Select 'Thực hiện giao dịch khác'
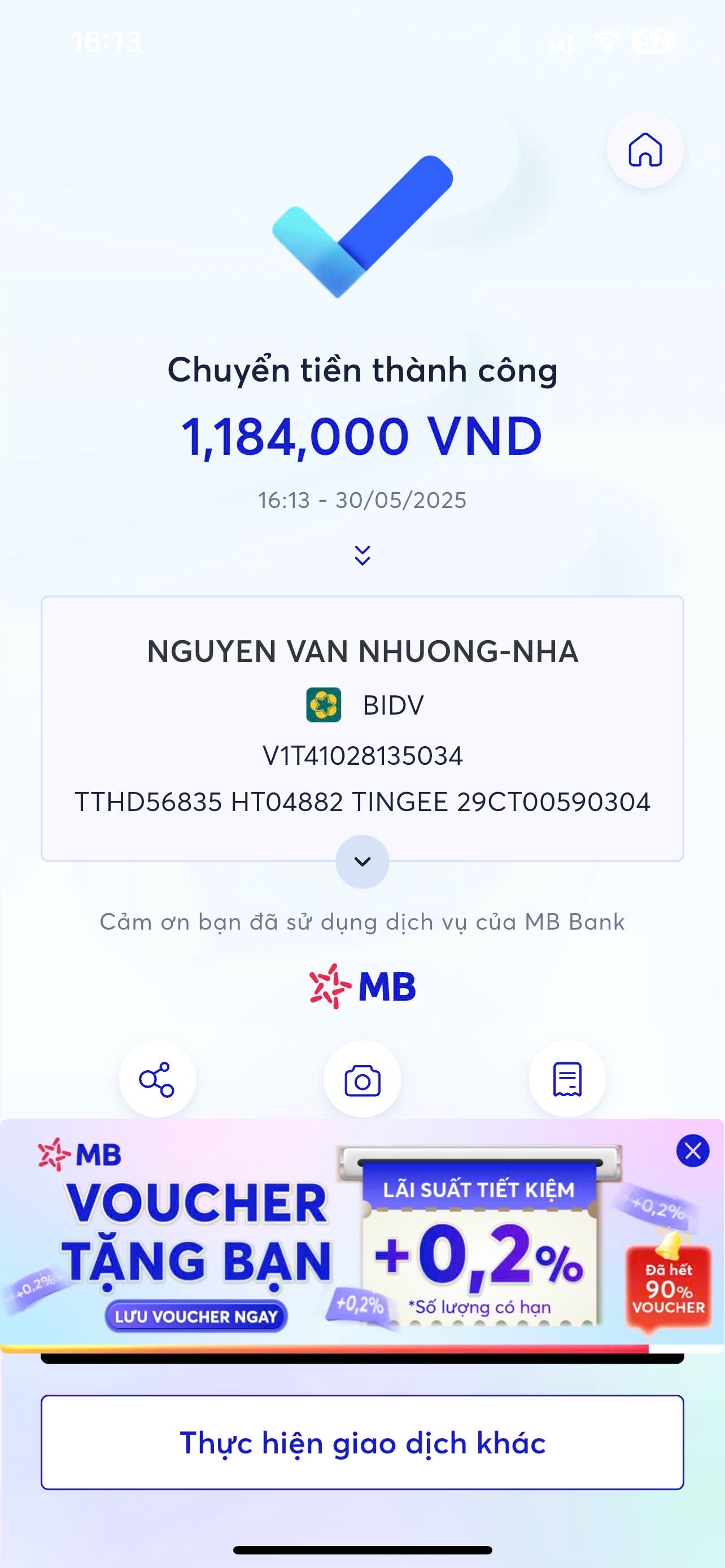Screen dimensions: 725x1568 (x=362, y=1443)
